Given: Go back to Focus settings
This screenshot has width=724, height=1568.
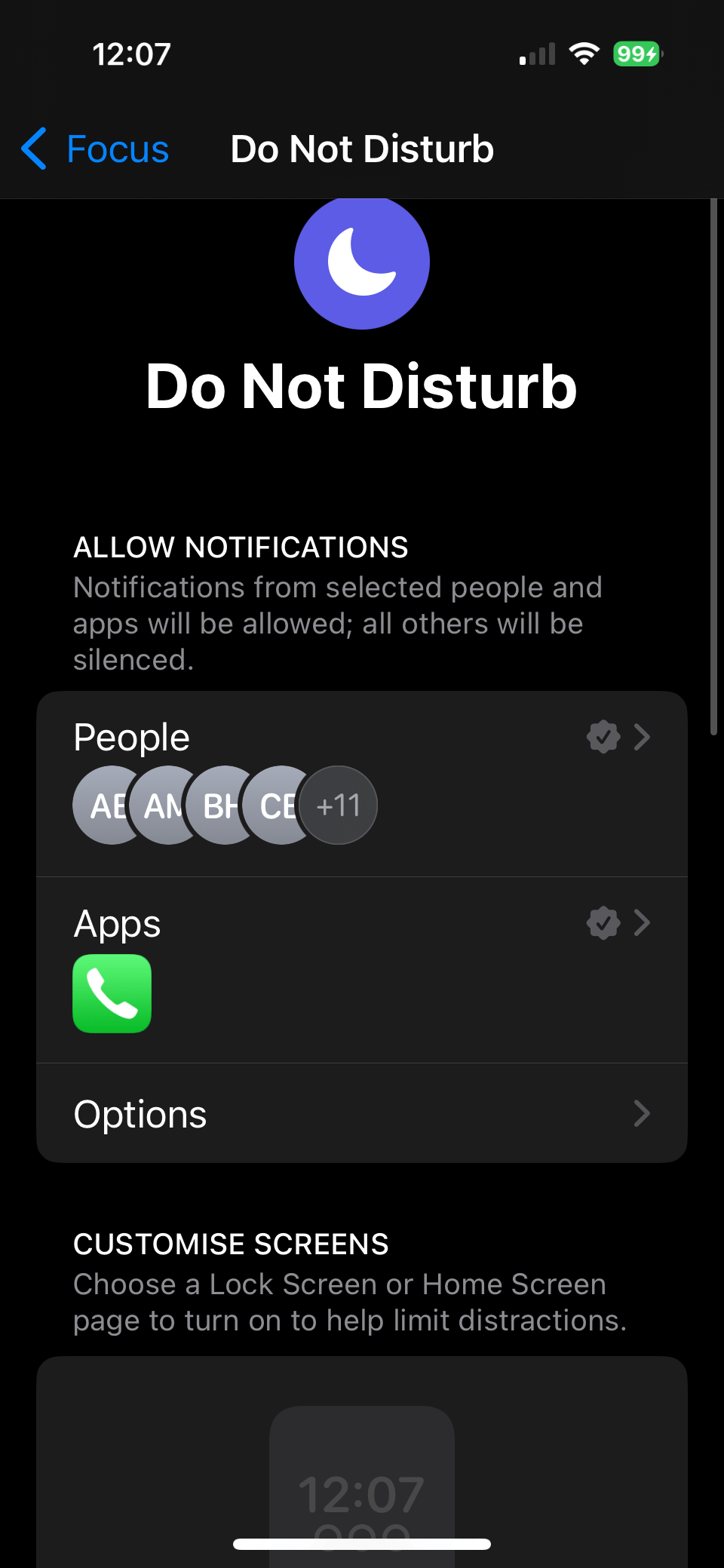Looking at the screenshot, I should pyautogui.click(x=95, y=149).
